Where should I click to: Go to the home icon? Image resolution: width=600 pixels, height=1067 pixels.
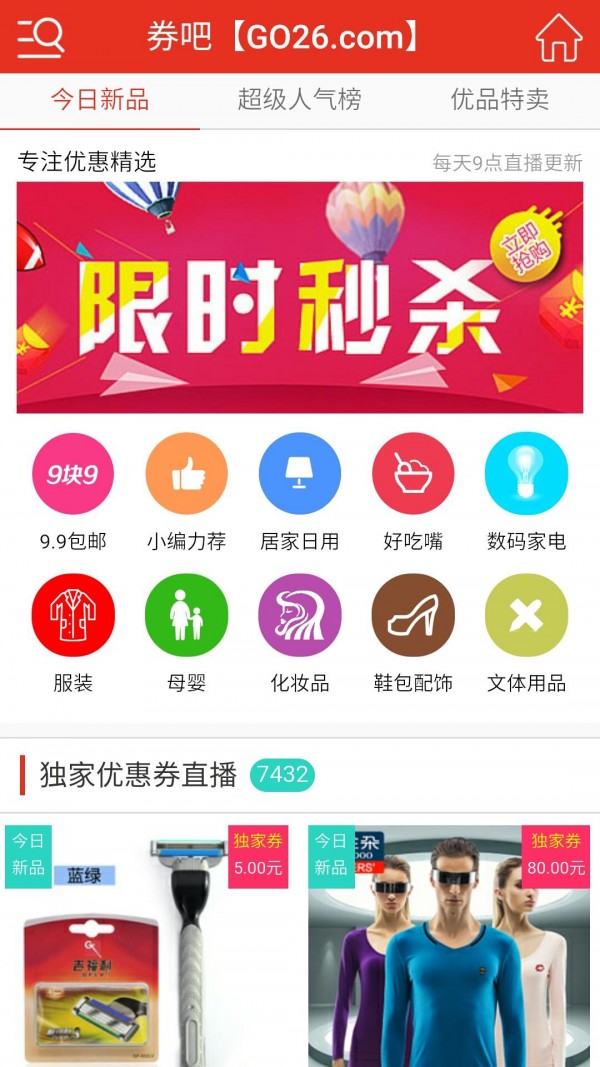558,38
